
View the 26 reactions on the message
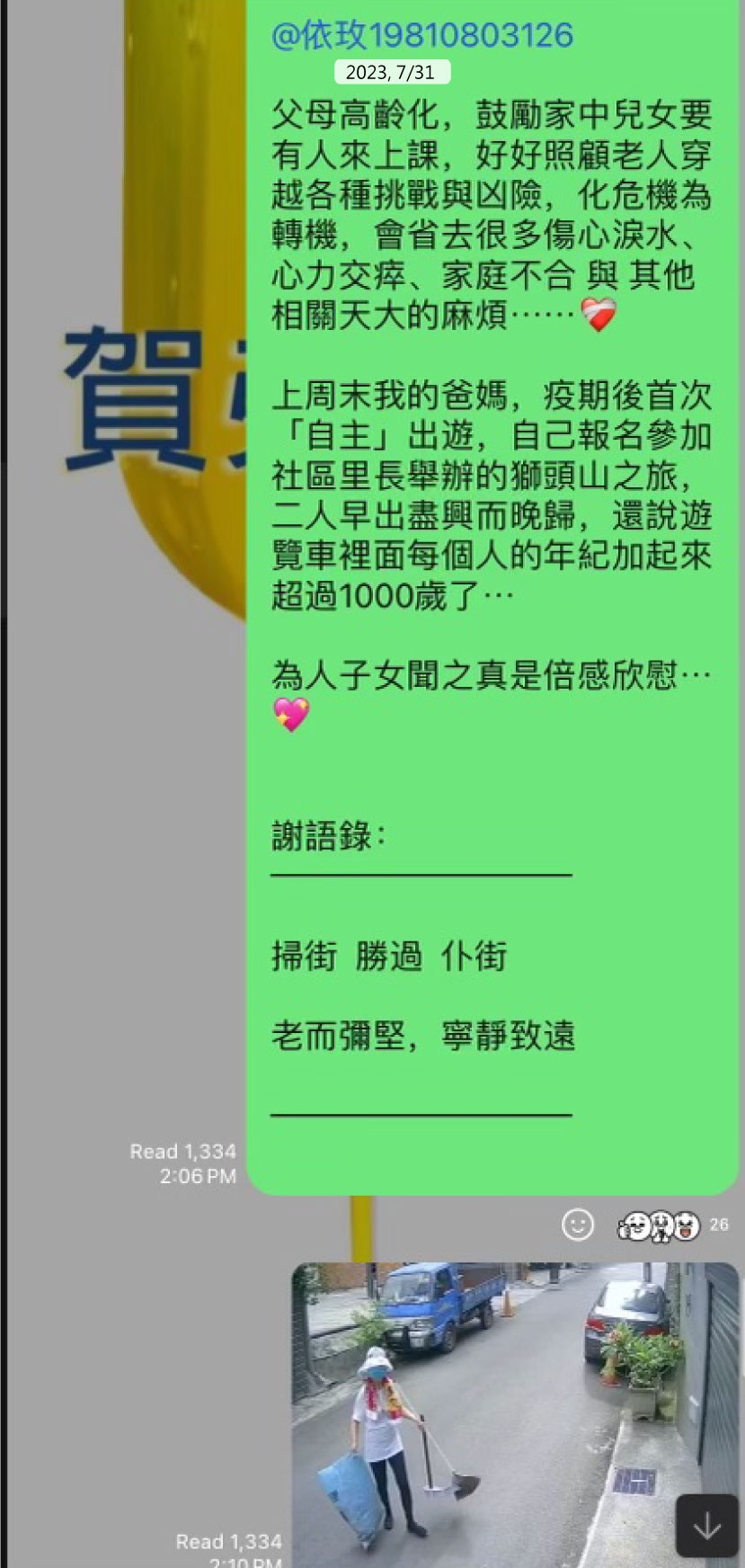tap(671, 1225)
